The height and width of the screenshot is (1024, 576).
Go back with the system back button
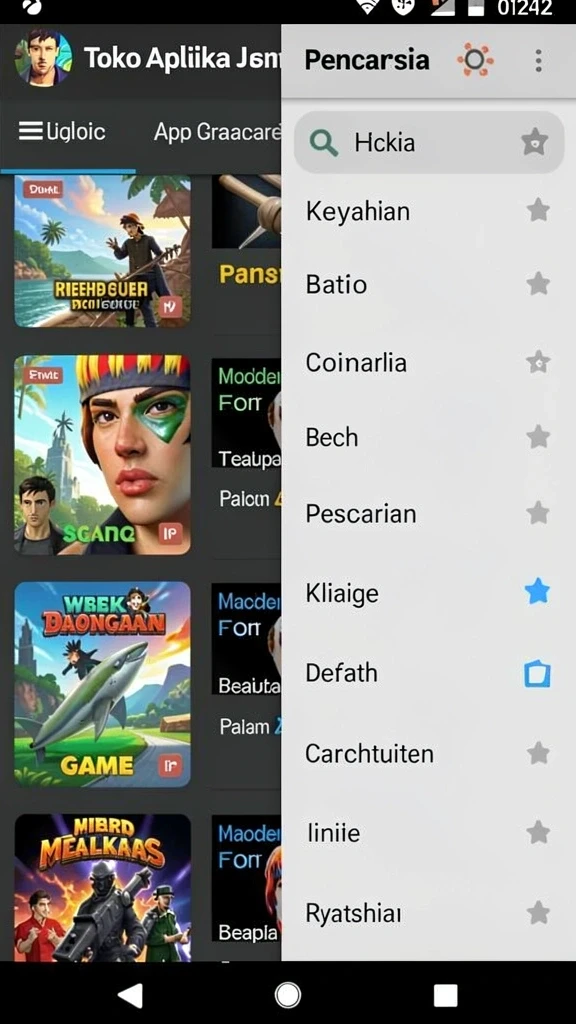point(130,995)
